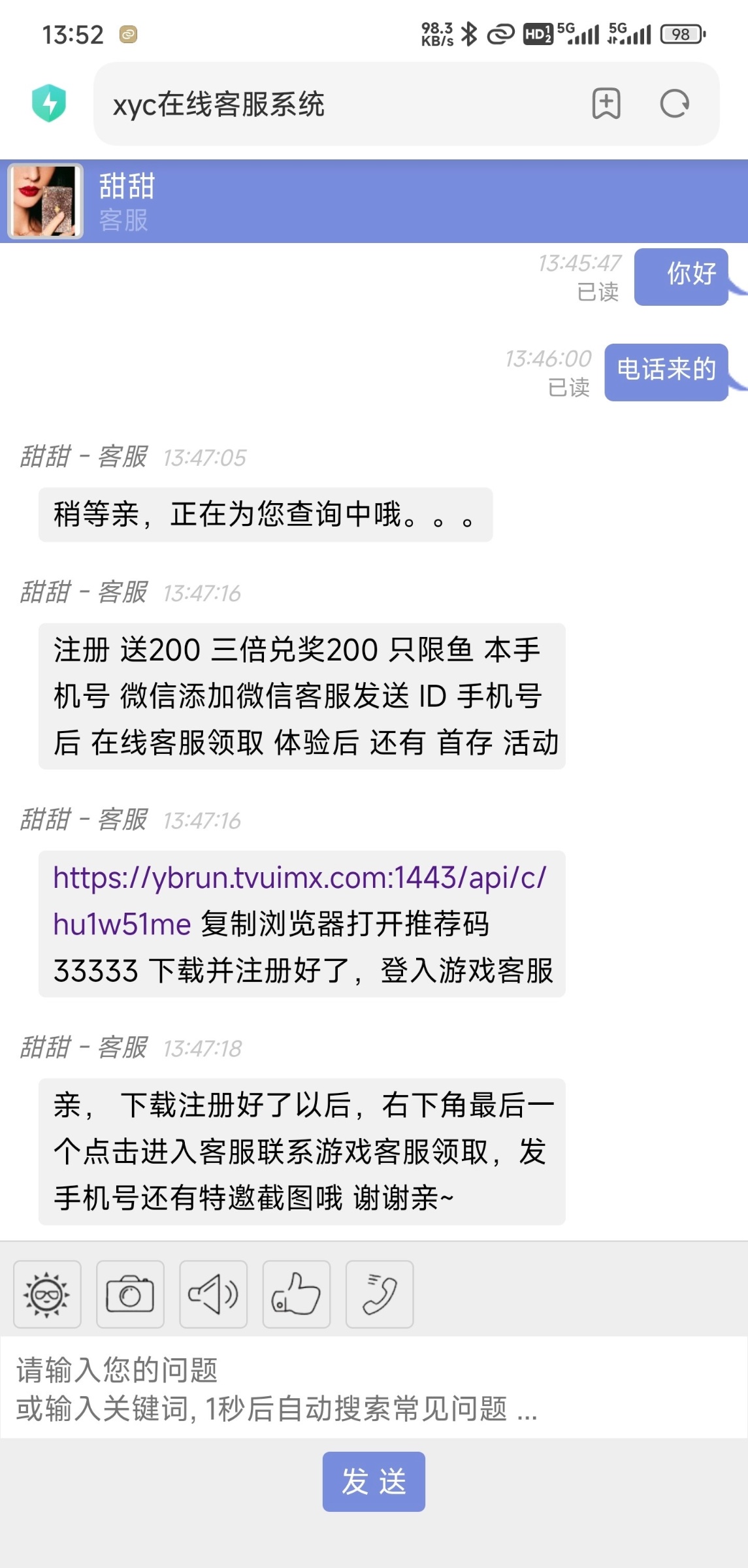Viewport: 748px width, 1568px height.
Task: Open 甜甜's customer service avatar
Action: pos(45,201)
